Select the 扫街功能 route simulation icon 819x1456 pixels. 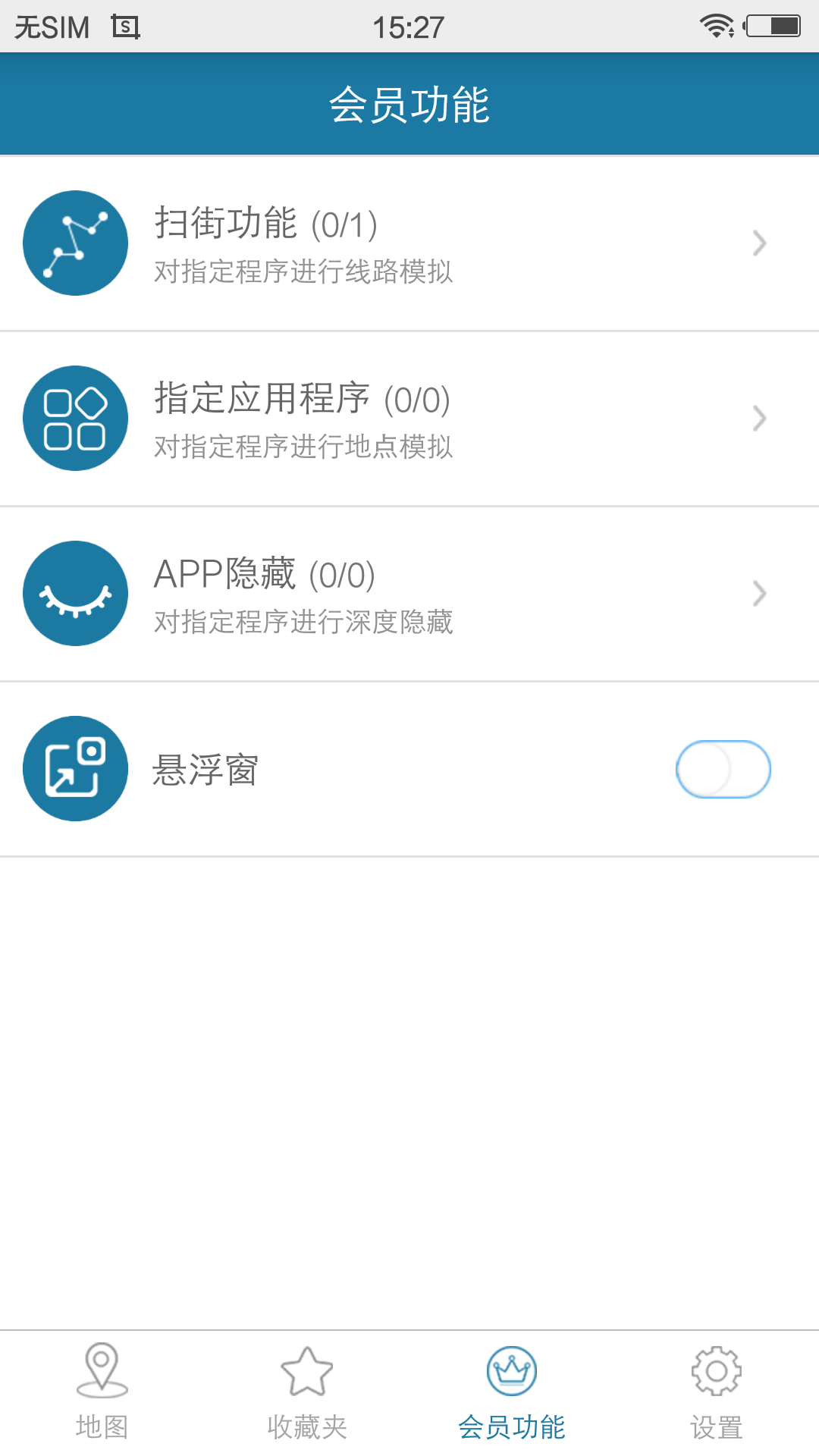(x=75, y=243)
